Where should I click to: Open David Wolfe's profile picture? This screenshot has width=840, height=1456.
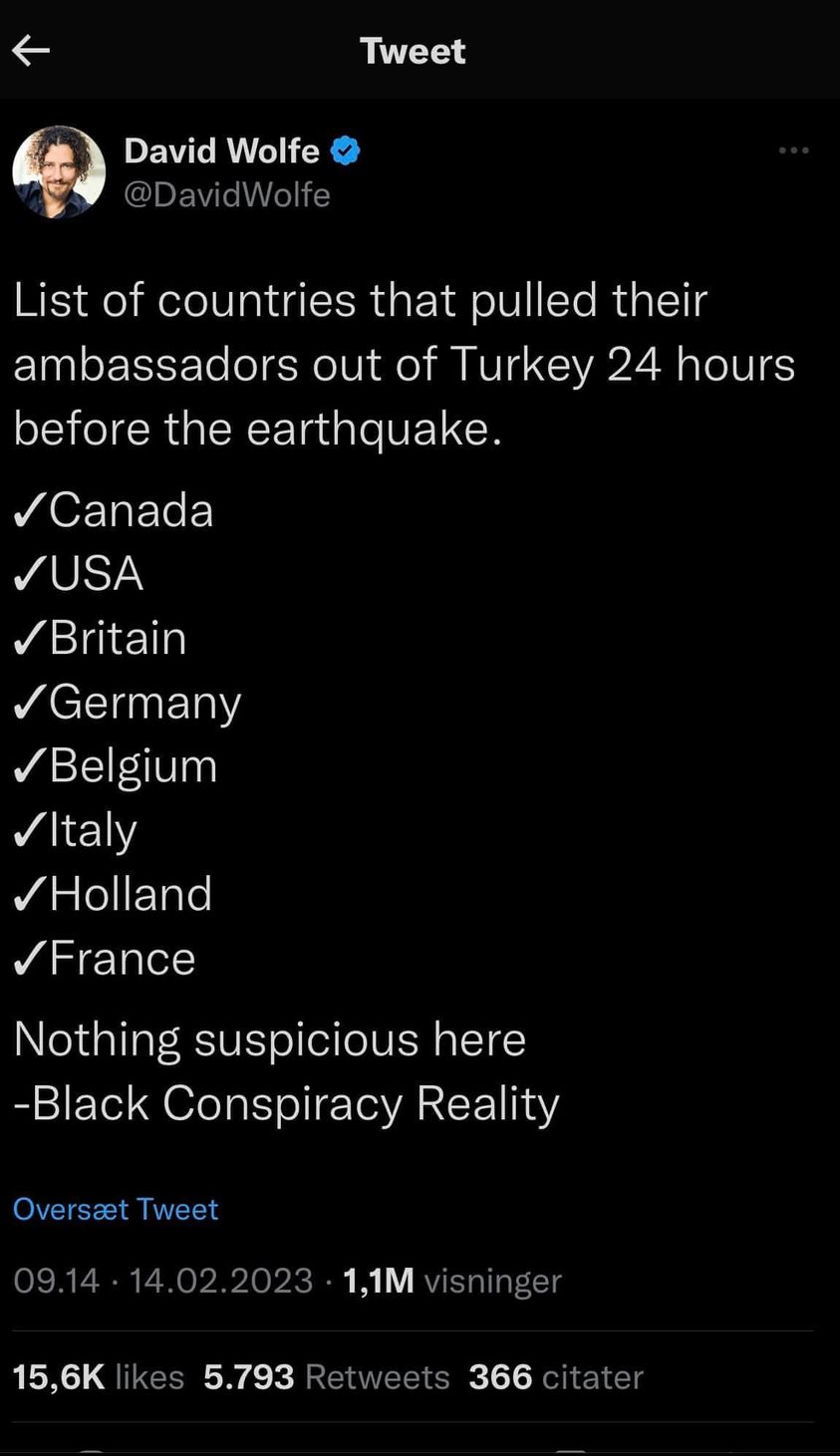tap(59, 171)
